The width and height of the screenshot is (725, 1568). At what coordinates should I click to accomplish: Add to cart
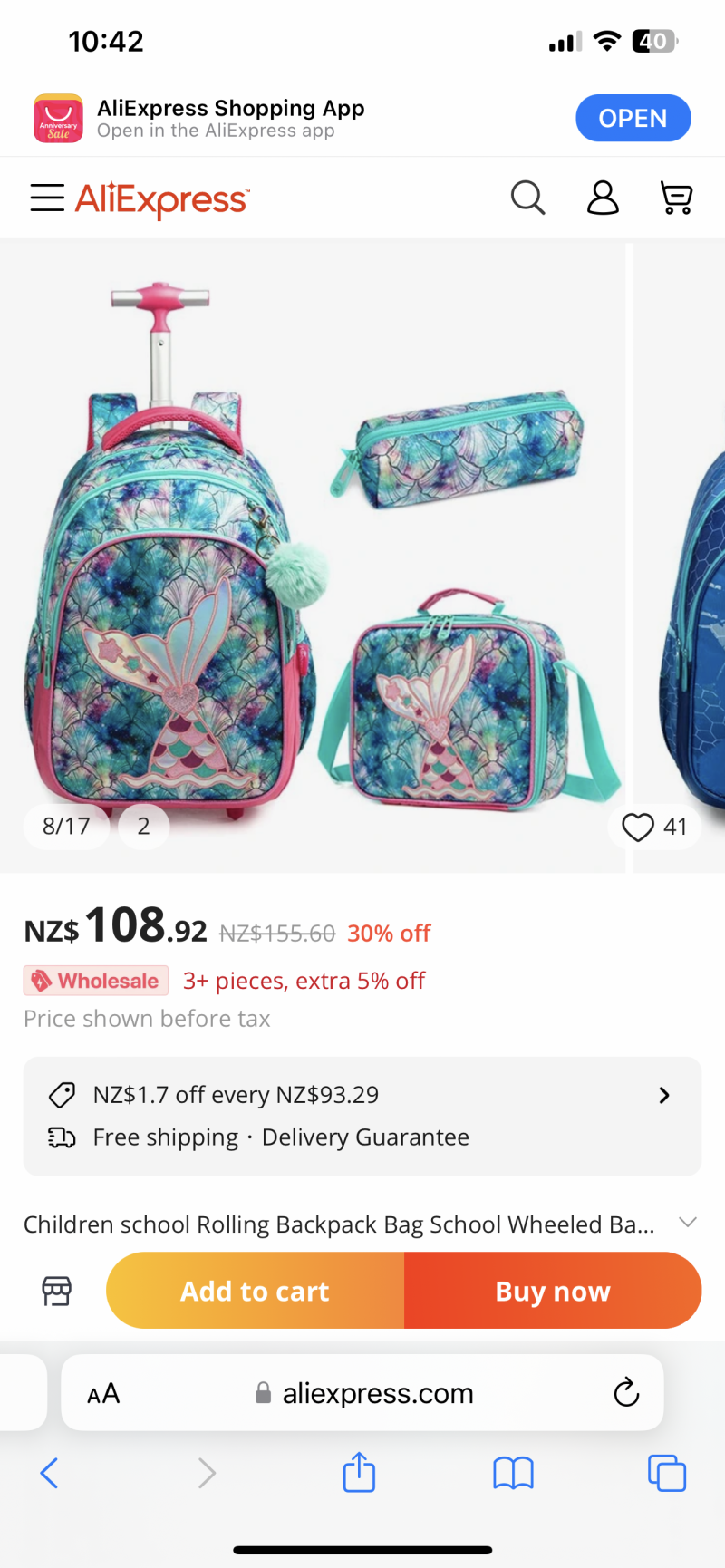255,1291
